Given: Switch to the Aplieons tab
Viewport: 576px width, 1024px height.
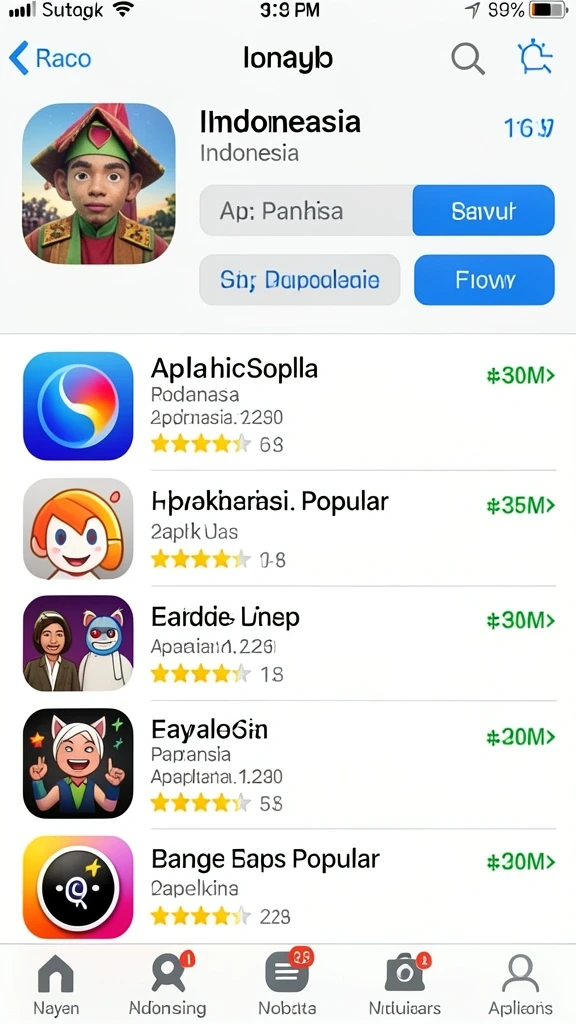Looking at the screenshot, I should point(520,984).
